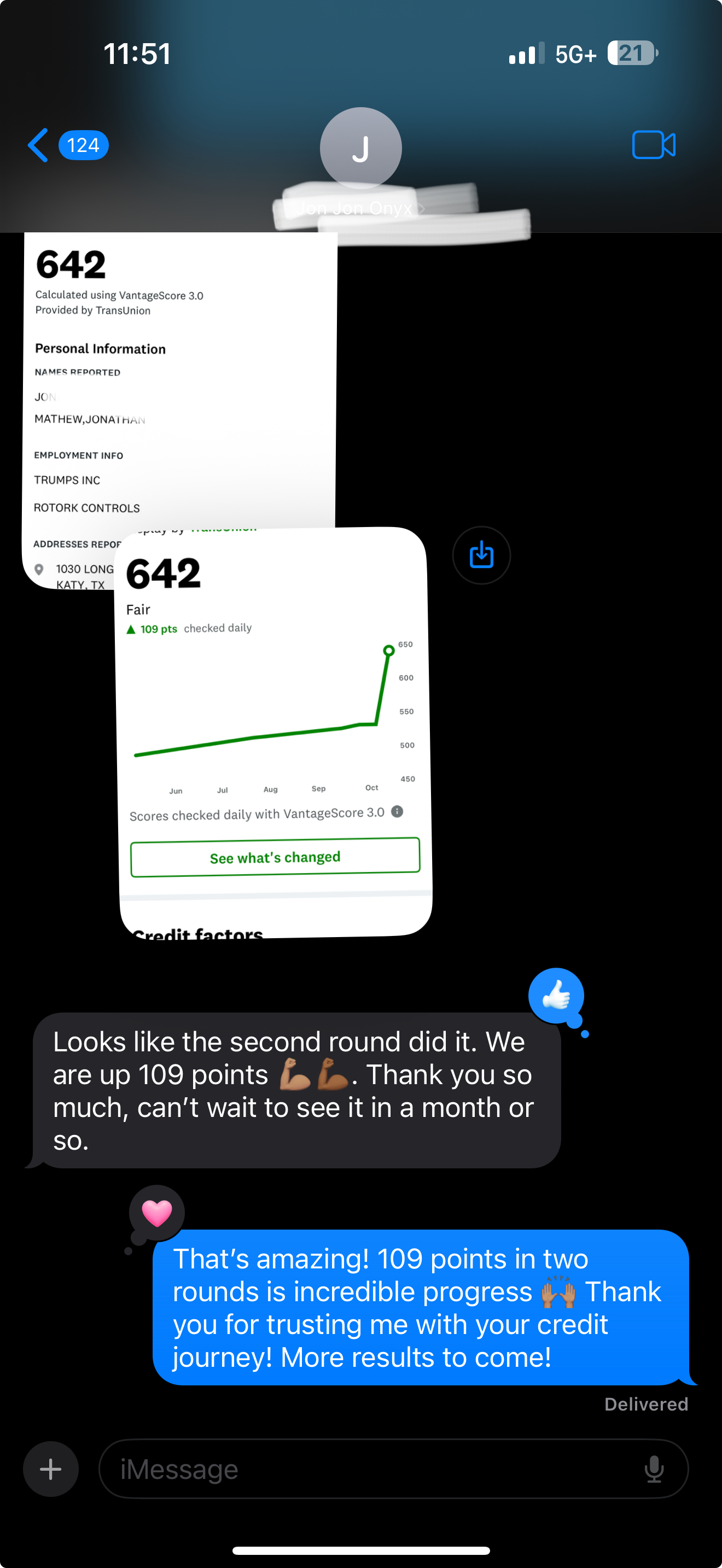
Task: View the heart reaction on the blue message
Action: [156, 1213]
